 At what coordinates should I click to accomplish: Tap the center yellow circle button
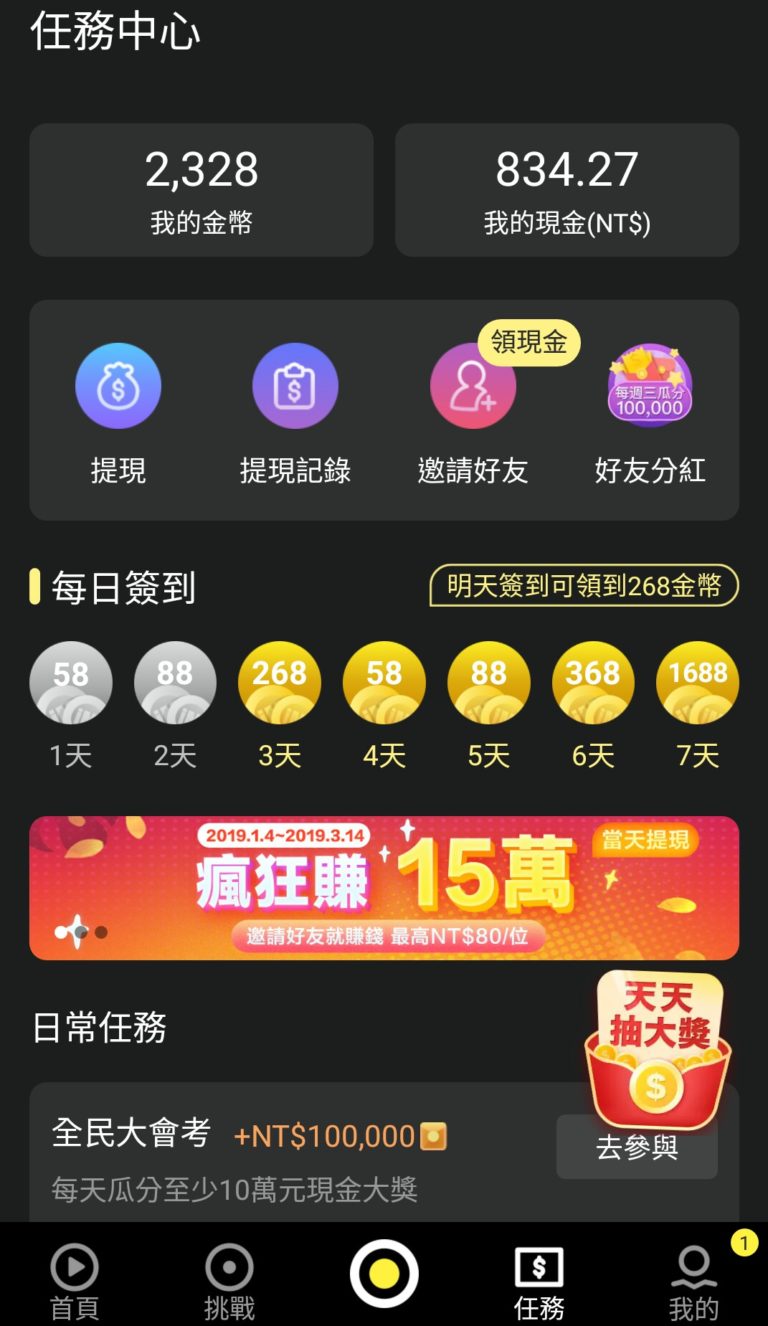(384, 1273)
